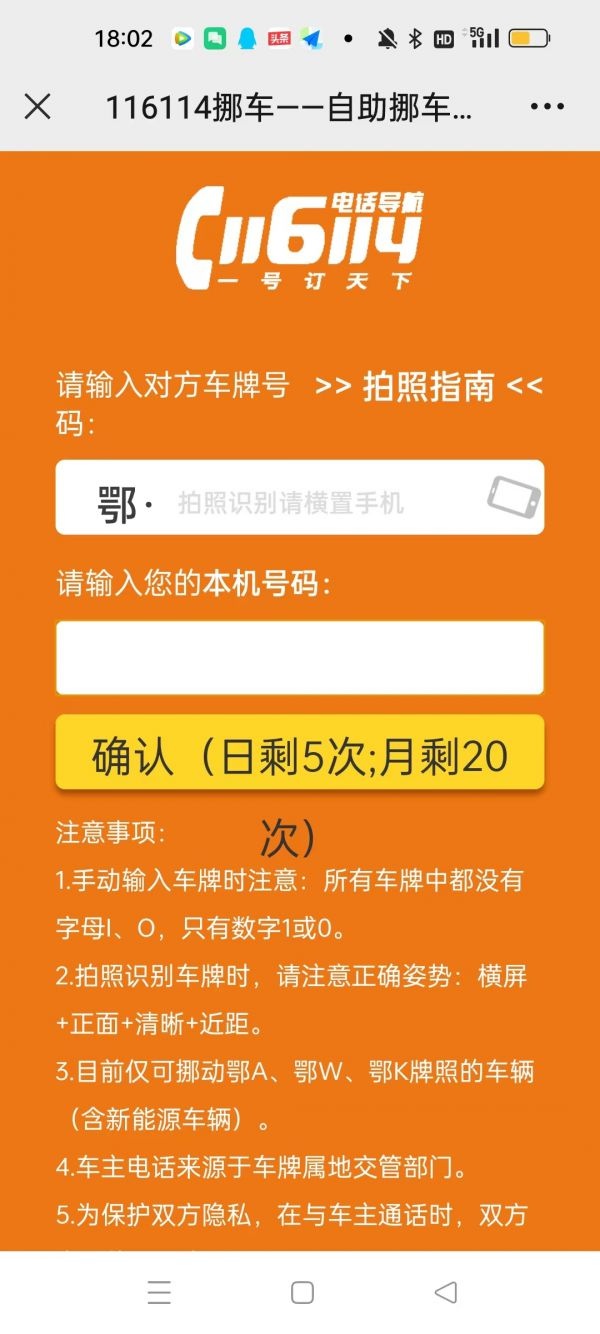Open recent apps from the navigation bar

click(x=159, y=1292)
